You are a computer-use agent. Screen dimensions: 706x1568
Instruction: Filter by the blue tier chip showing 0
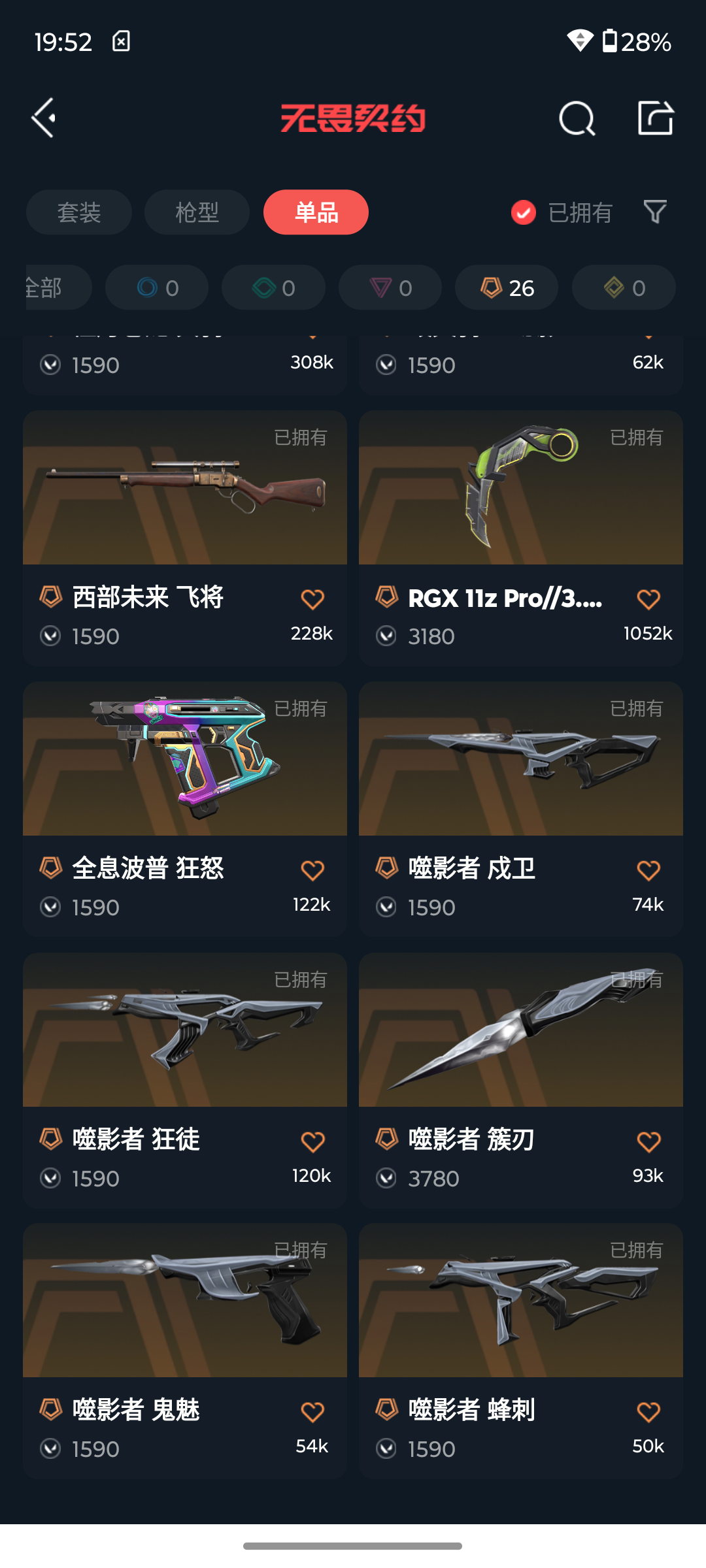157,287
